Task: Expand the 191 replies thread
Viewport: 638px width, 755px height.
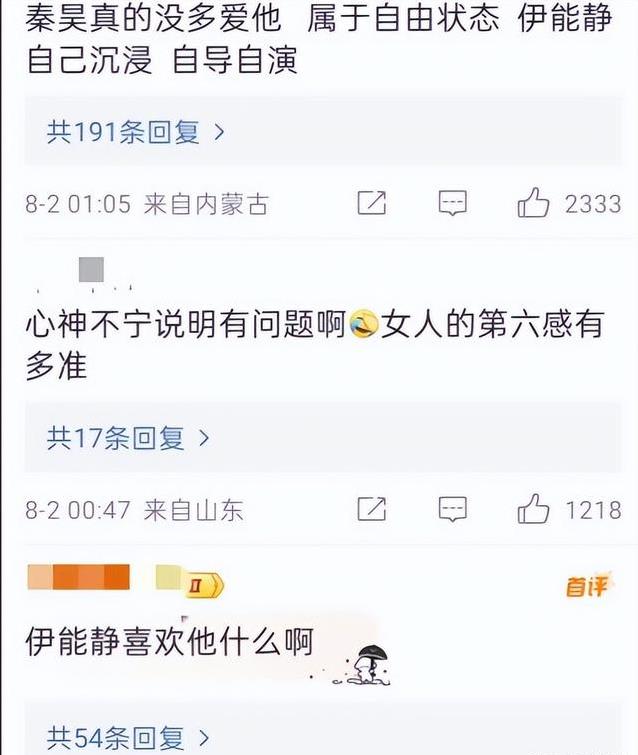Action: [x=135, y=132]
